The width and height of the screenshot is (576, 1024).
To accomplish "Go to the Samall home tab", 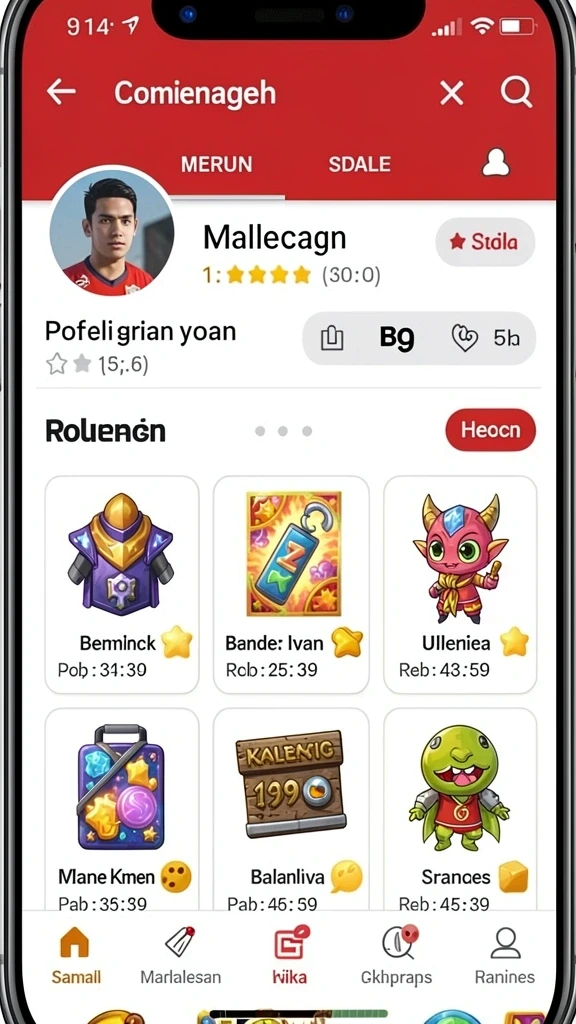I will tap(76, 956).
